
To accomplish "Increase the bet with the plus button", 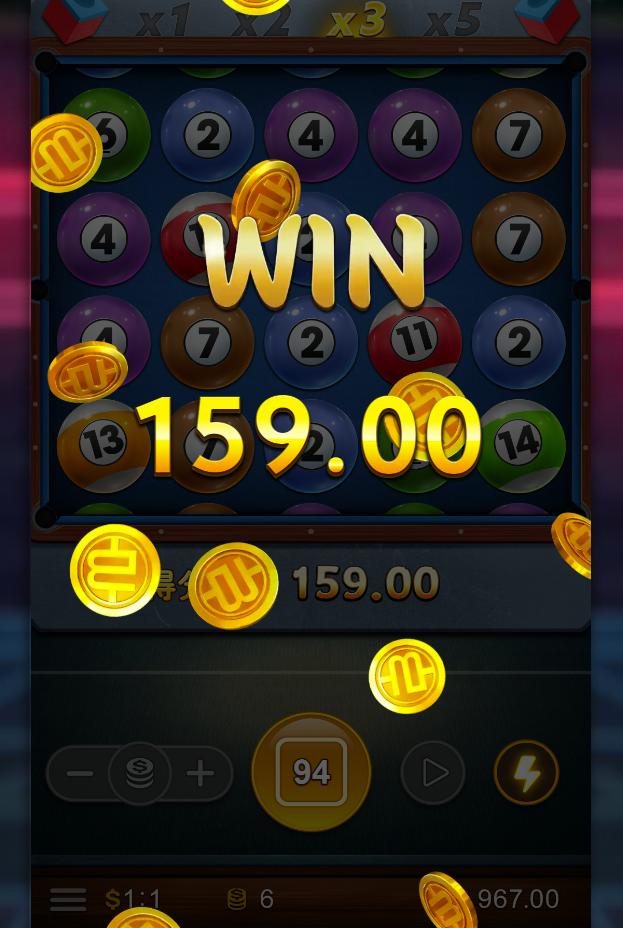I will tap(200, 773).
